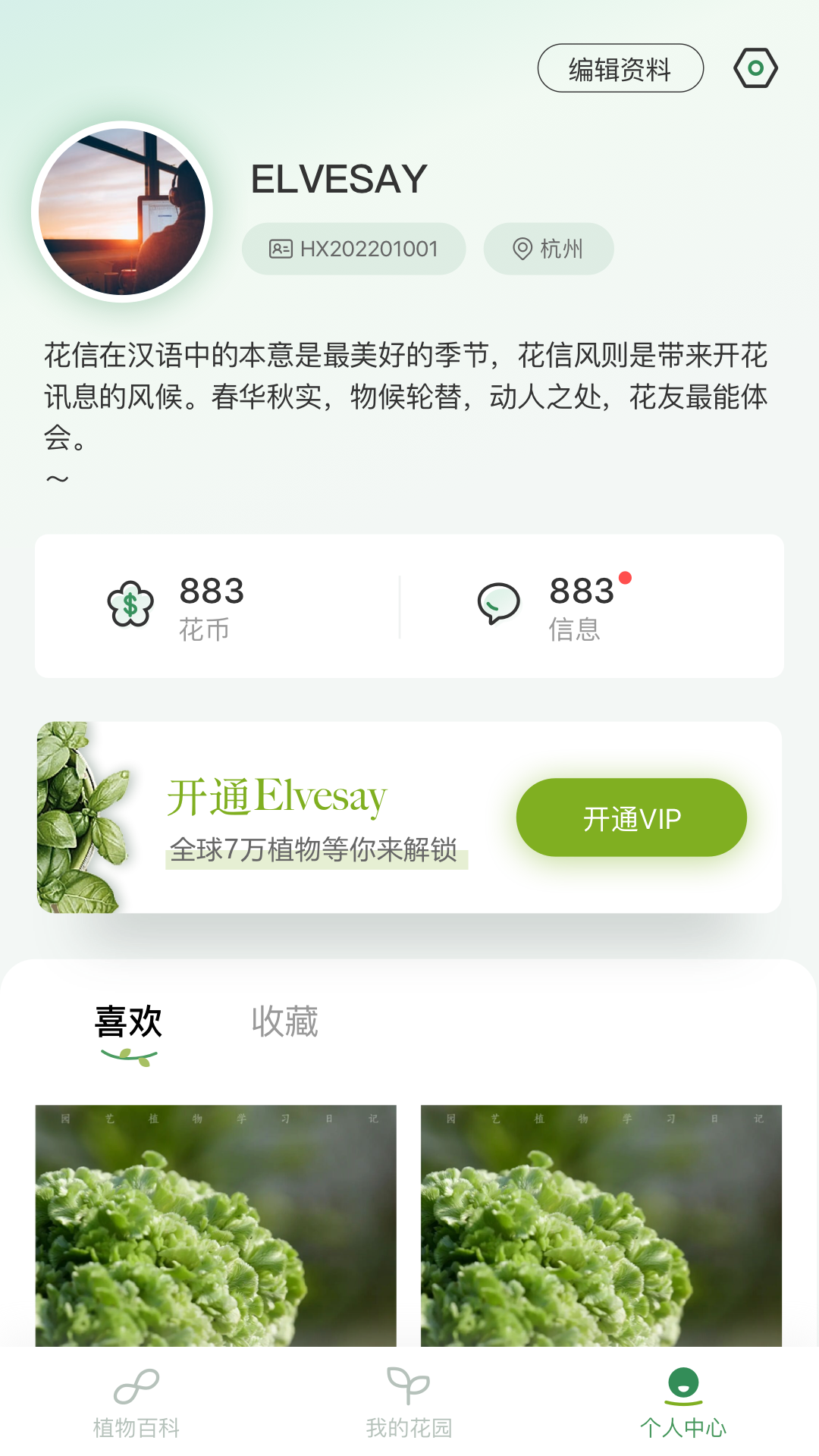This screenshot has height=1456, width=819.
Task: Expand the HX202201001 ID badge
Action: point(355,248)
